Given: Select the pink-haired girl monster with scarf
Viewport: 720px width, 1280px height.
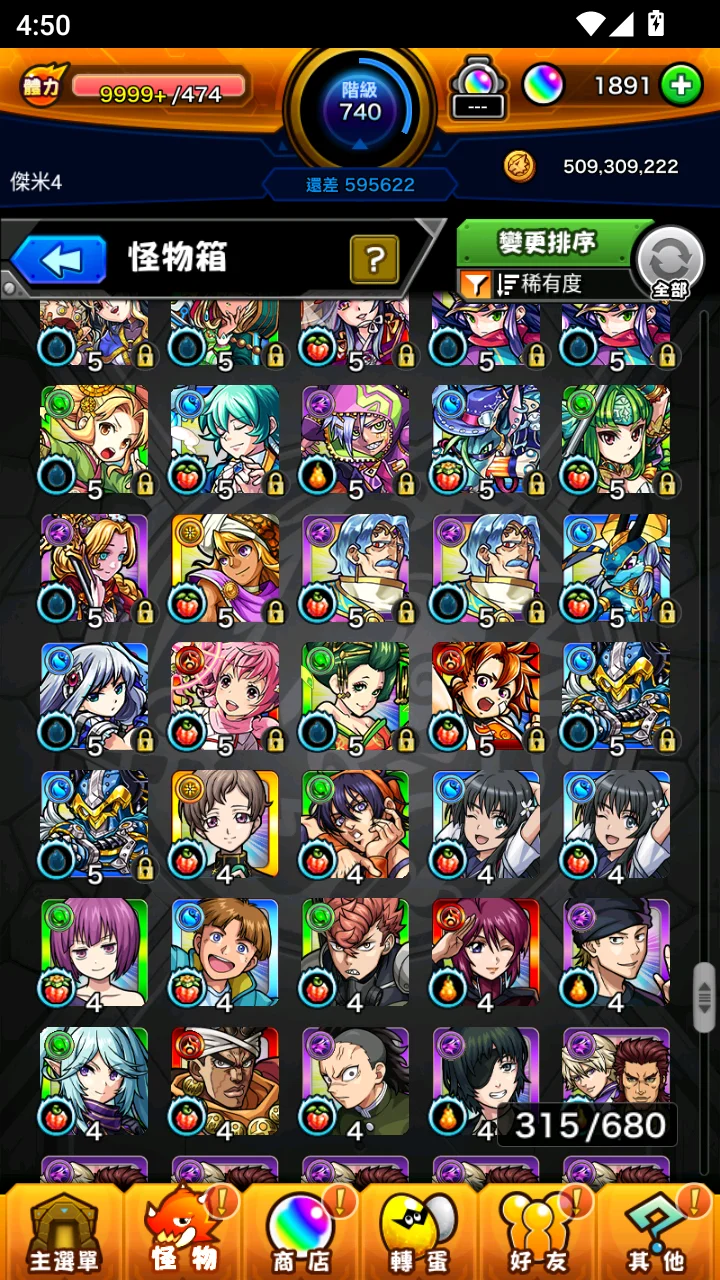Looking at the screenshot, I should coord(225,696).
